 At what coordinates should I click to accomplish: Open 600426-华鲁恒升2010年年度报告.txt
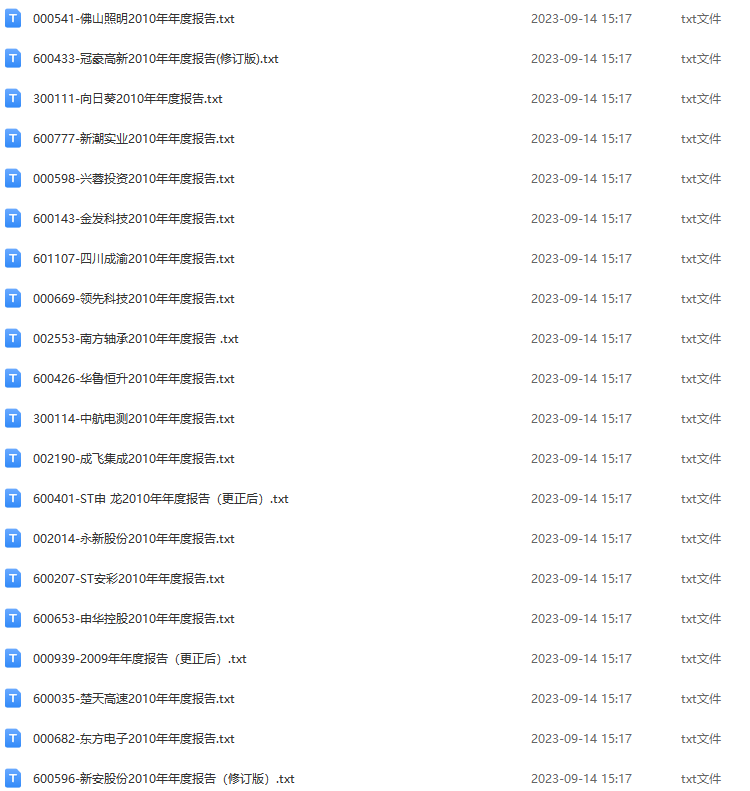coord(133,379)
